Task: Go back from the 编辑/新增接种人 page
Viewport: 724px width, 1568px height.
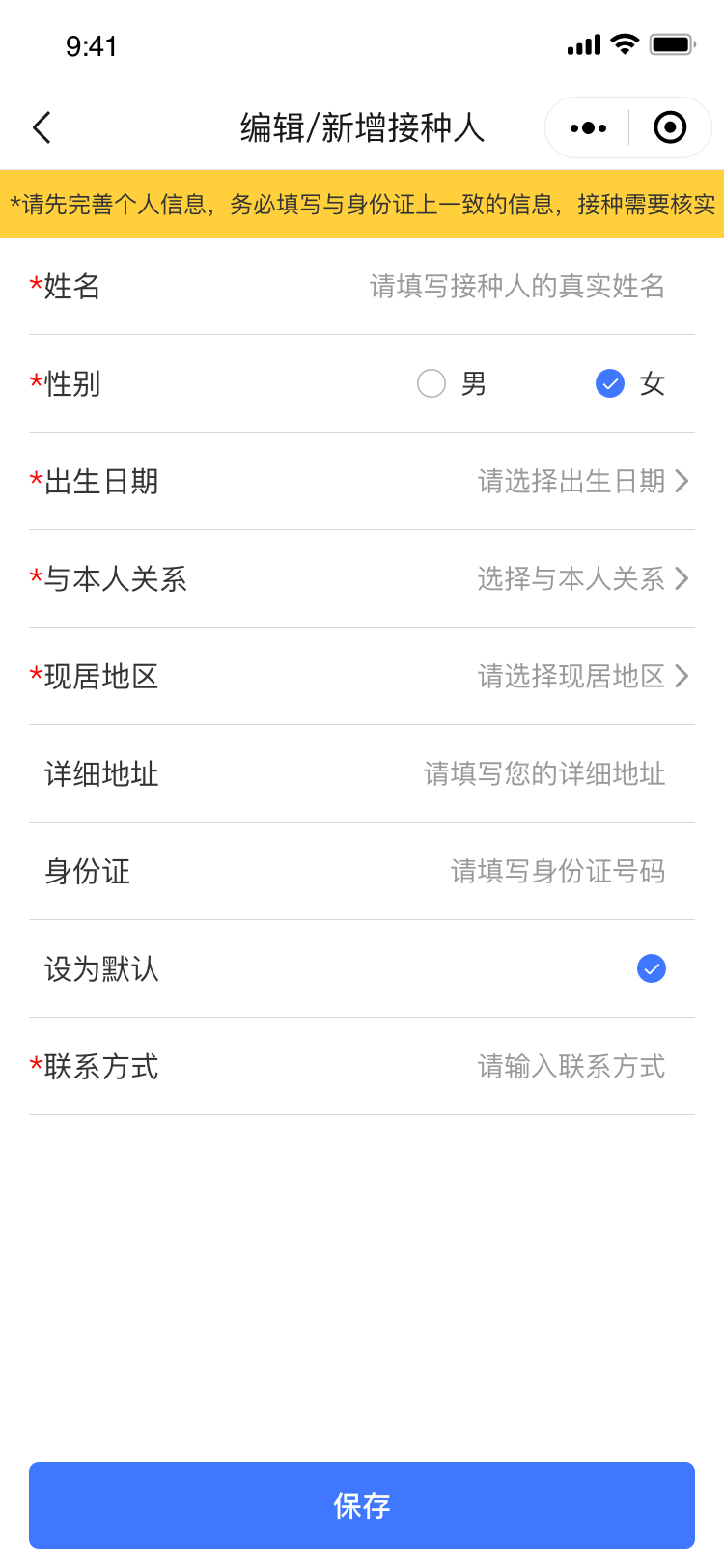Action: coord(42,127)
